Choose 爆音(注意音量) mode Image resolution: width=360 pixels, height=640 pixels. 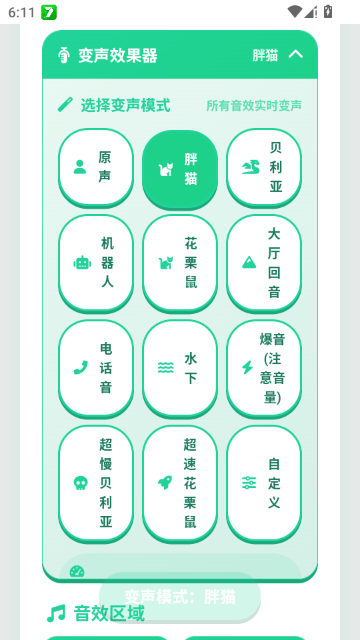tap(264, 368)
